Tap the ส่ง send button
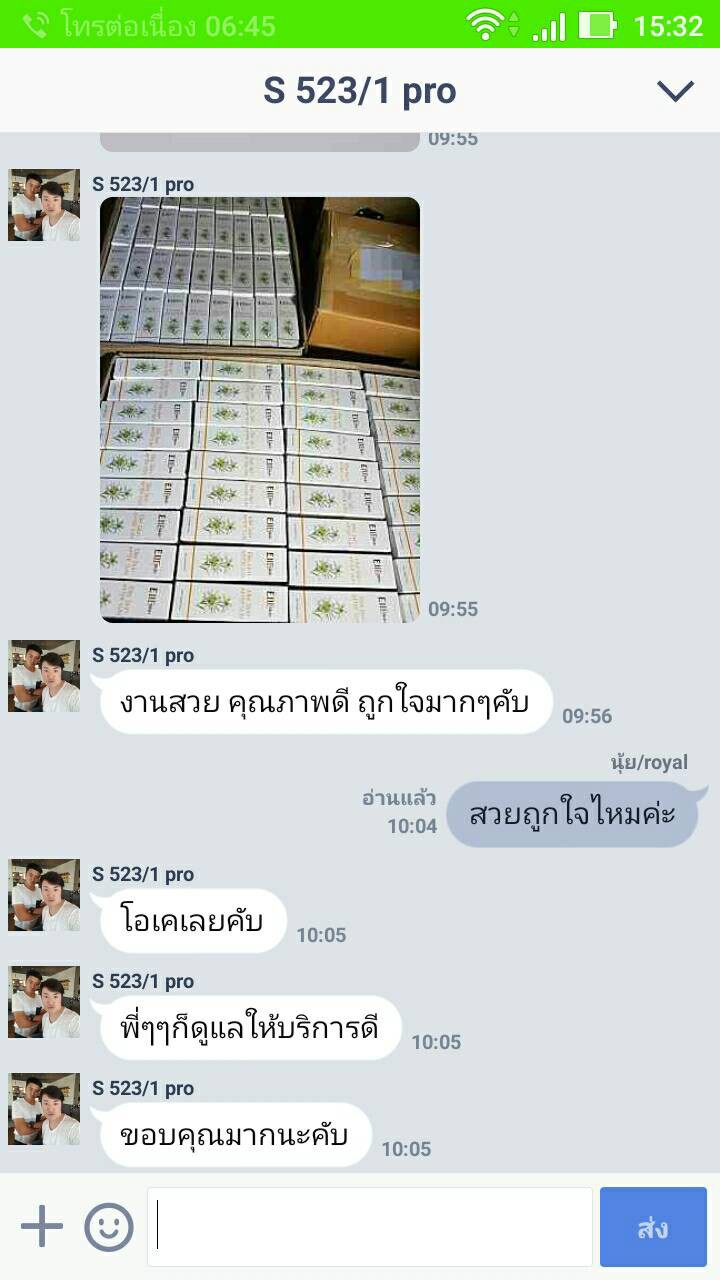The width and height of the screenshot is (720, 1280). (x=653, y=1227)
